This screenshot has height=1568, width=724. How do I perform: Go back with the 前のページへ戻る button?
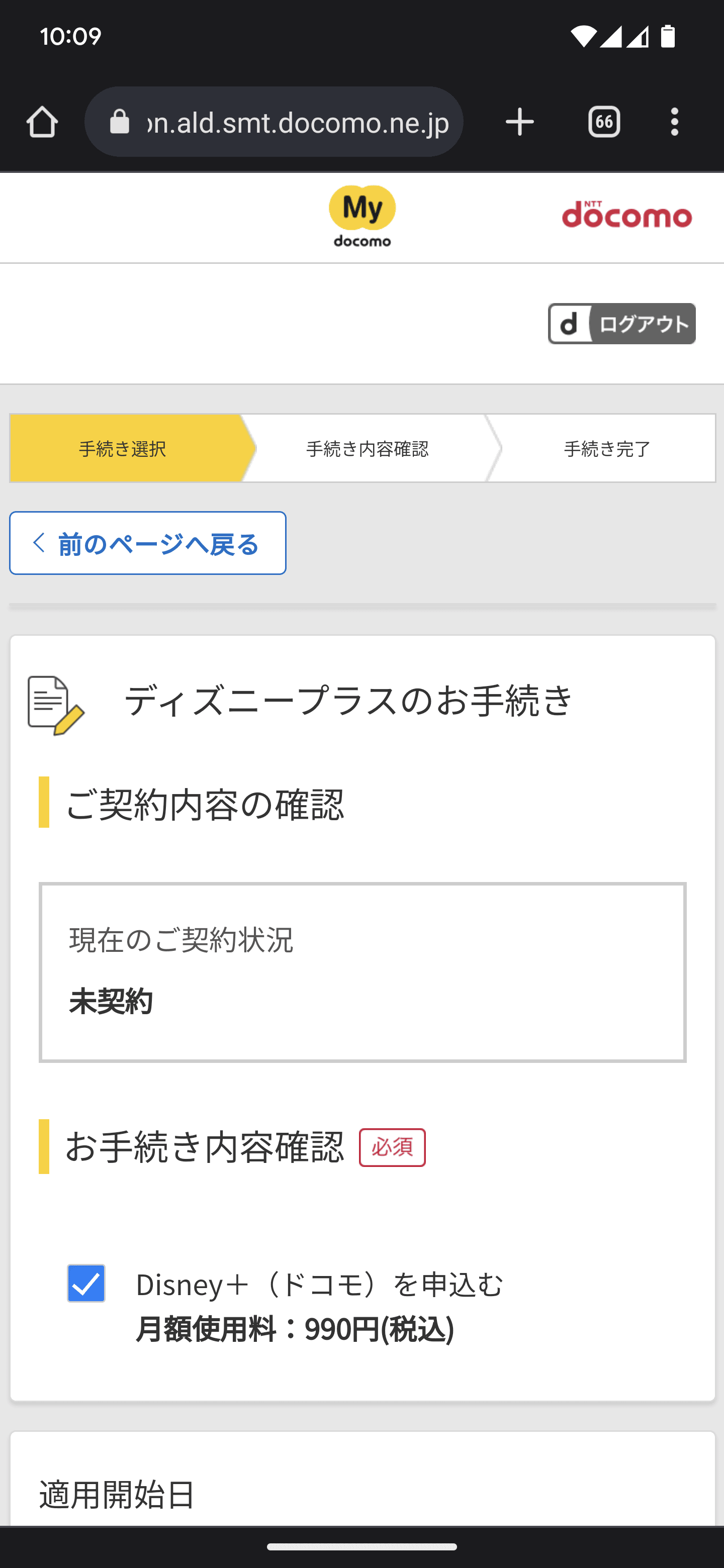tap(147, 544)
